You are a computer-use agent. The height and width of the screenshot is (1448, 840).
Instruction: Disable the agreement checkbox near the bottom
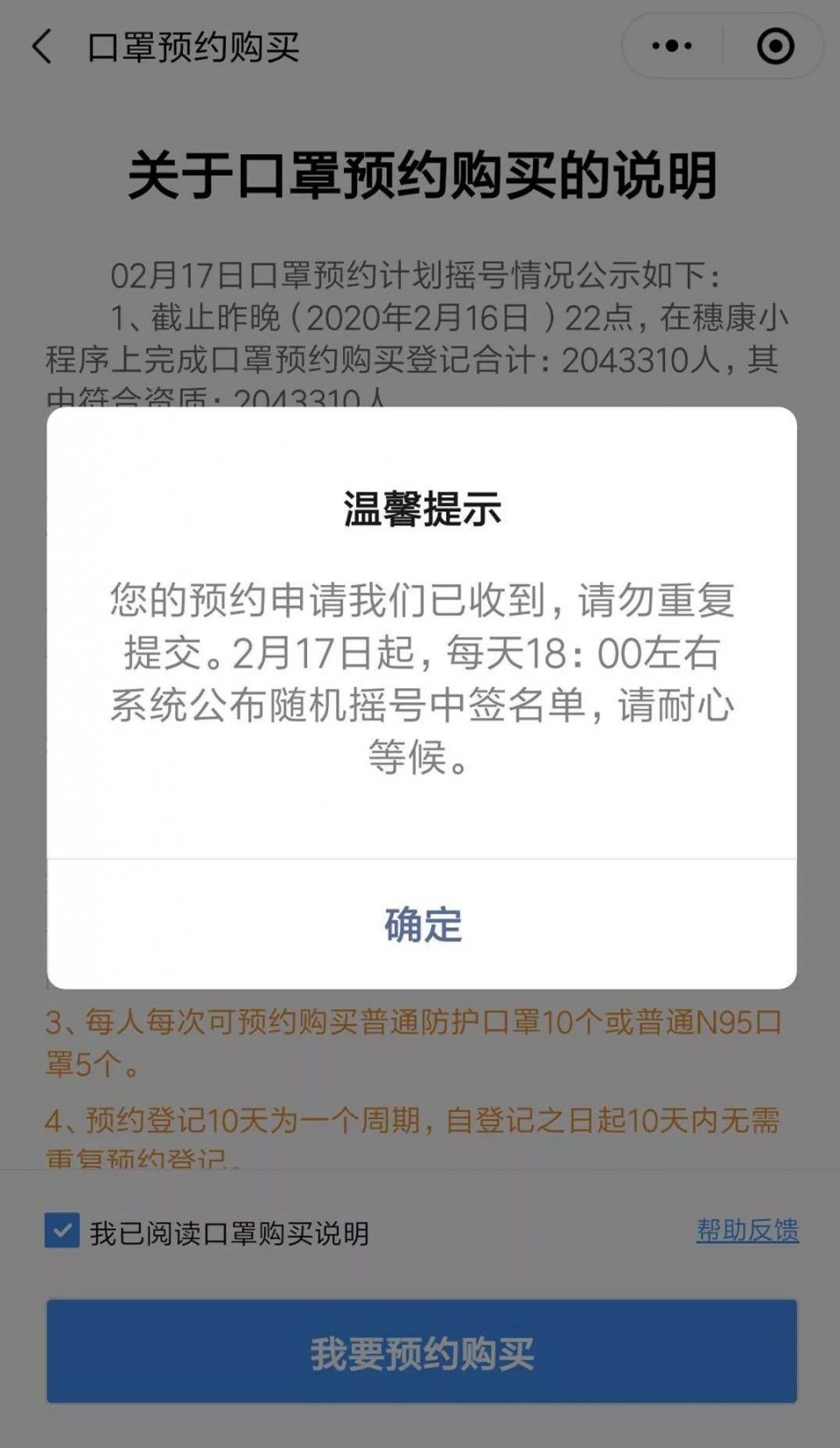61,1231
